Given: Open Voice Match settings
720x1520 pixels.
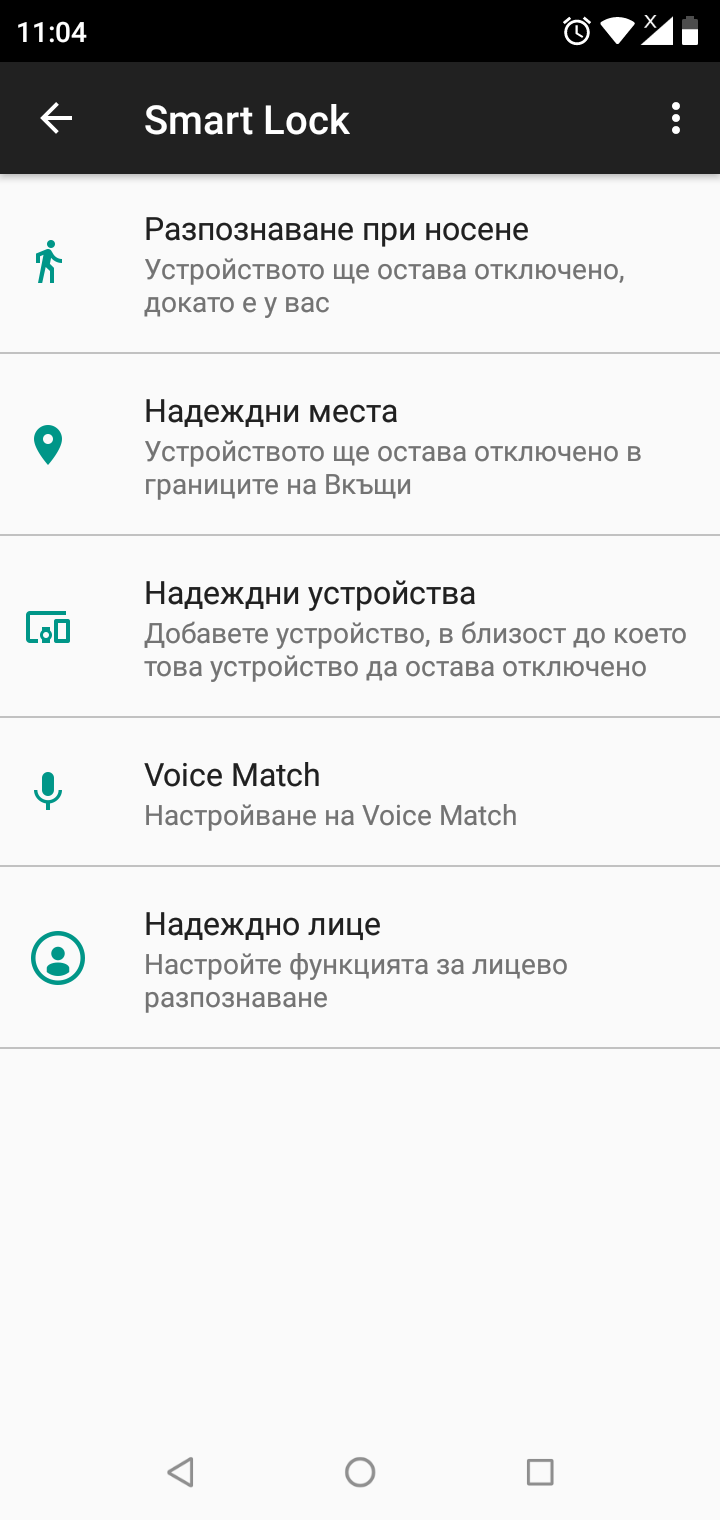Looking at the screenshot, I should tap(360, 793).
